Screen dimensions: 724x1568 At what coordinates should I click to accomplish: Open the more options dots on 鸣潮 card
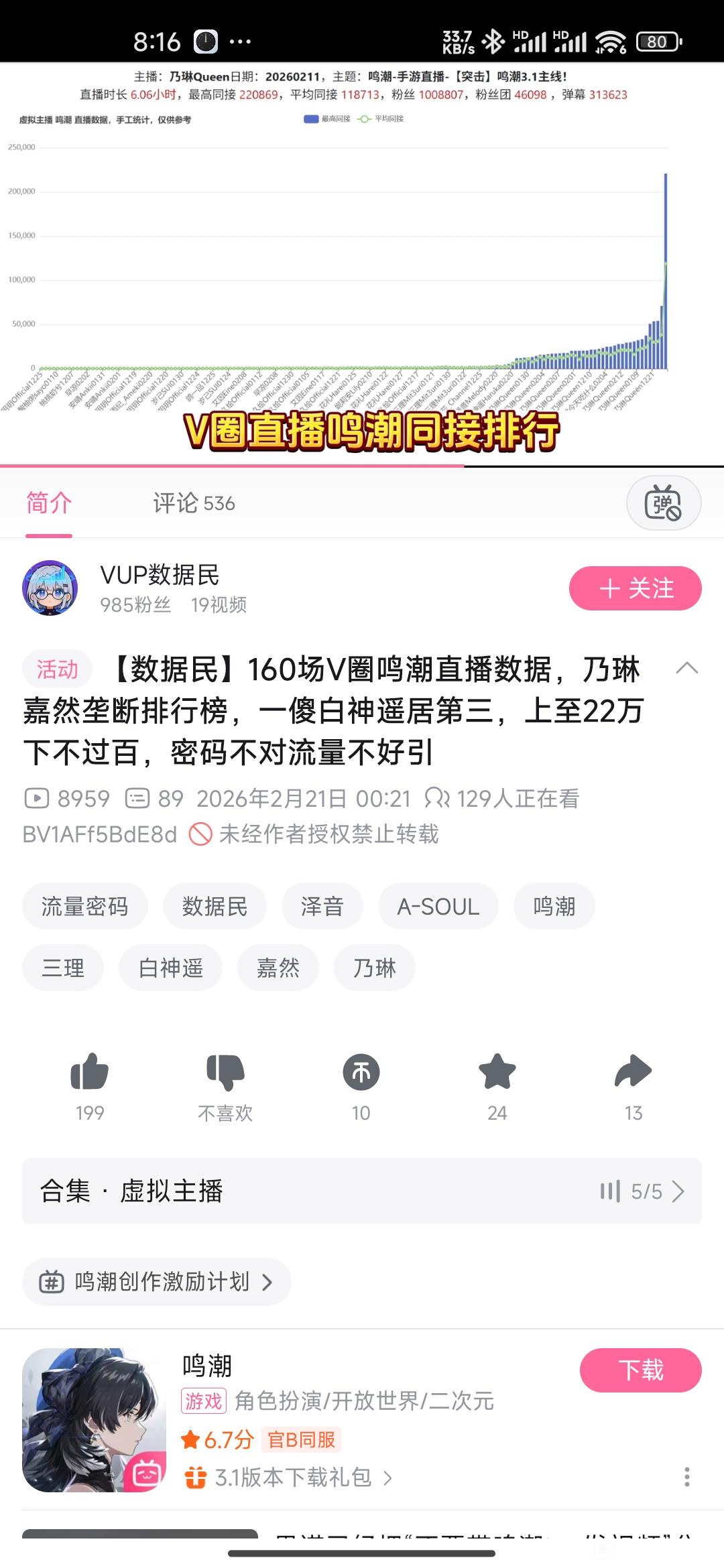point(687,1477)
